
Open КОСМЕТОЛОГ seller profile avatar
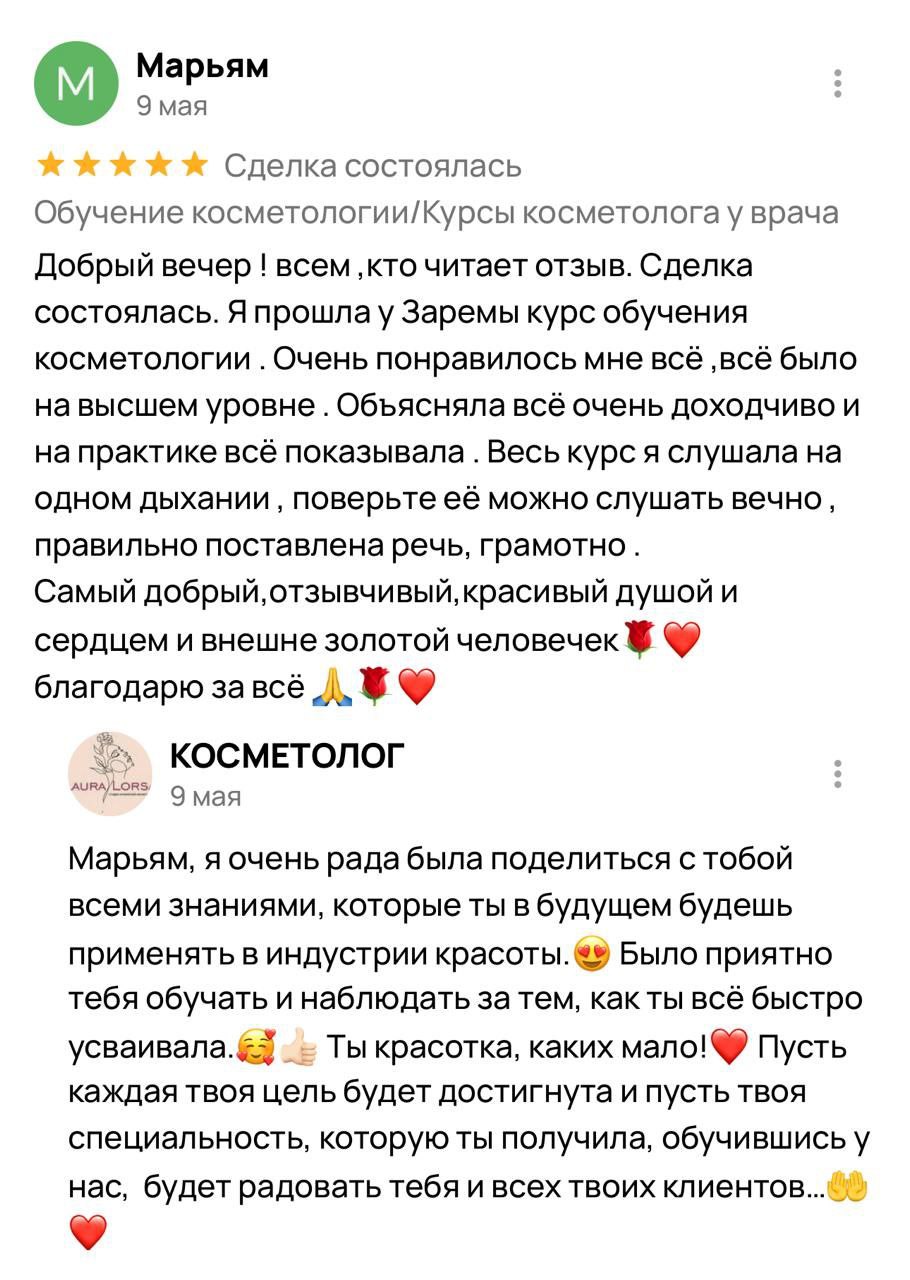pos(110,774)
